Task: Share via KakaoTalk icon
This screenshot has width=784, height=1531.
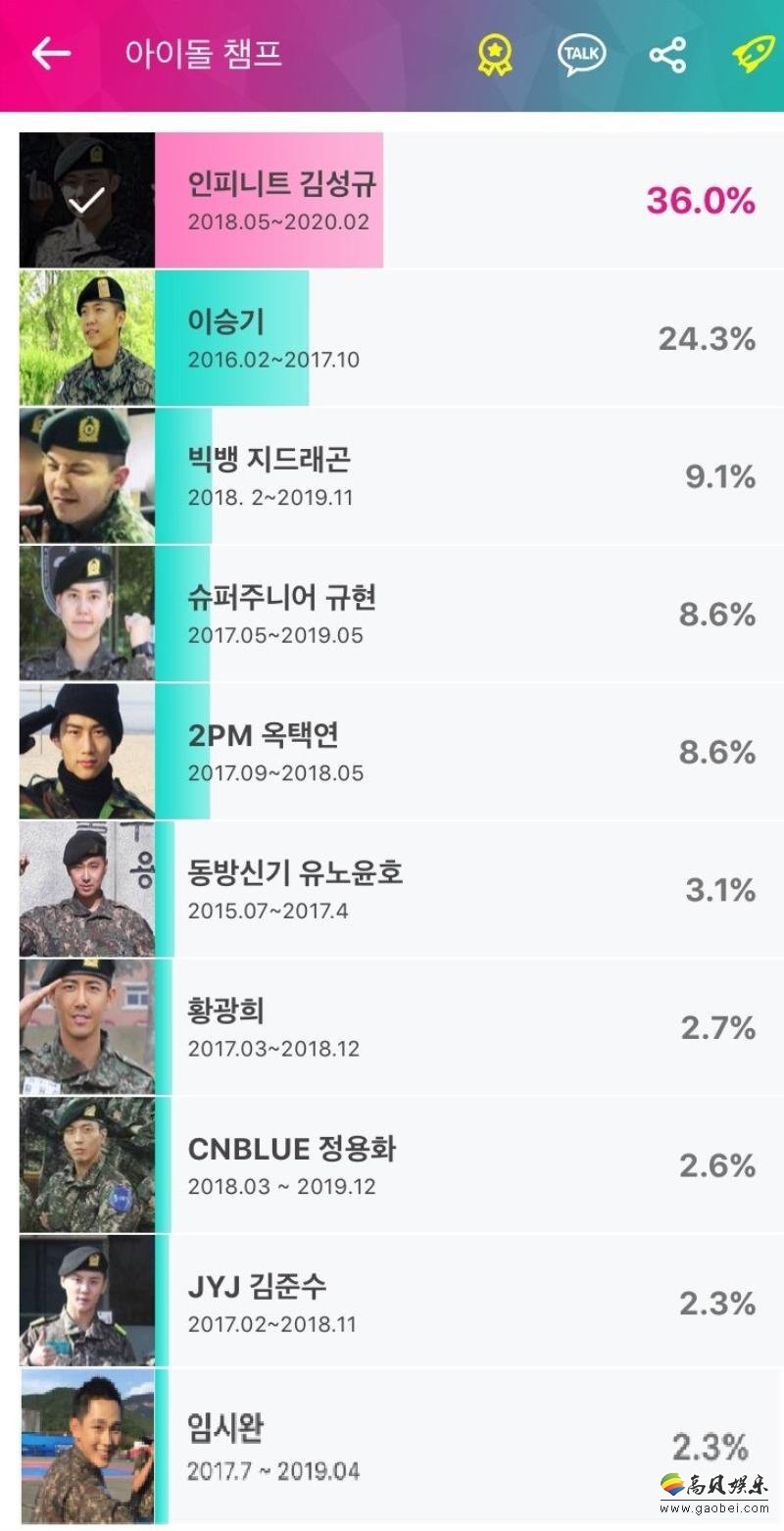Action: (581, 54)
